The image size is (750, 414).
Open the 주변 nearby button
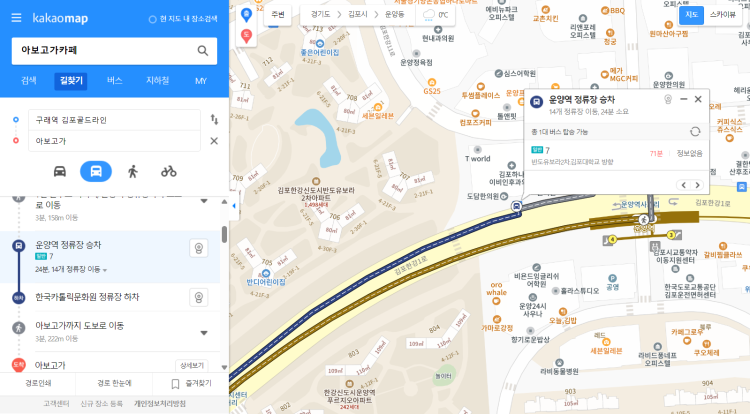(277, 15)
